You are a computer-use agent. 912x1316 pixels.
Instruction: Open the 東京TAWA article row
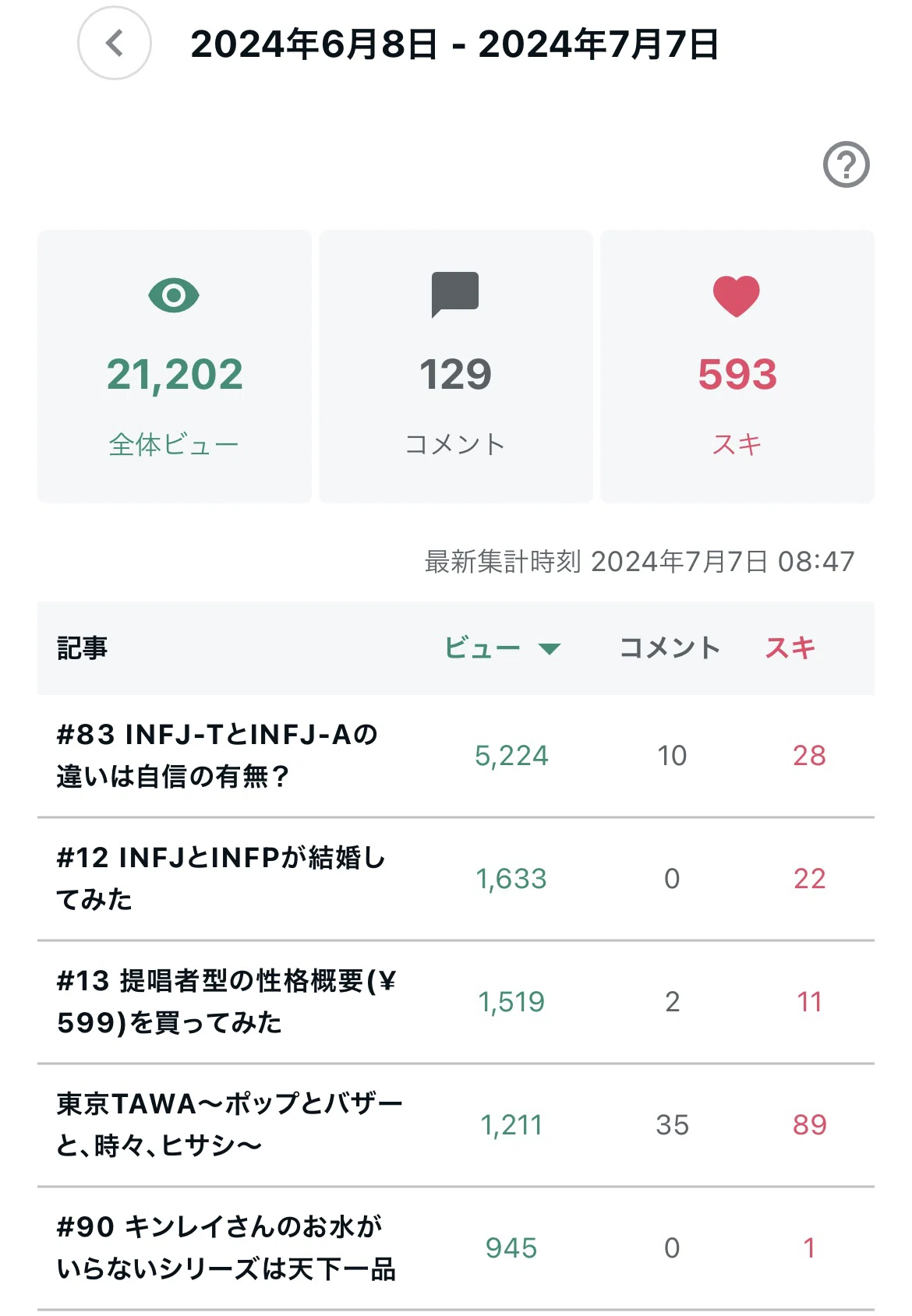tap(456, 1125)
